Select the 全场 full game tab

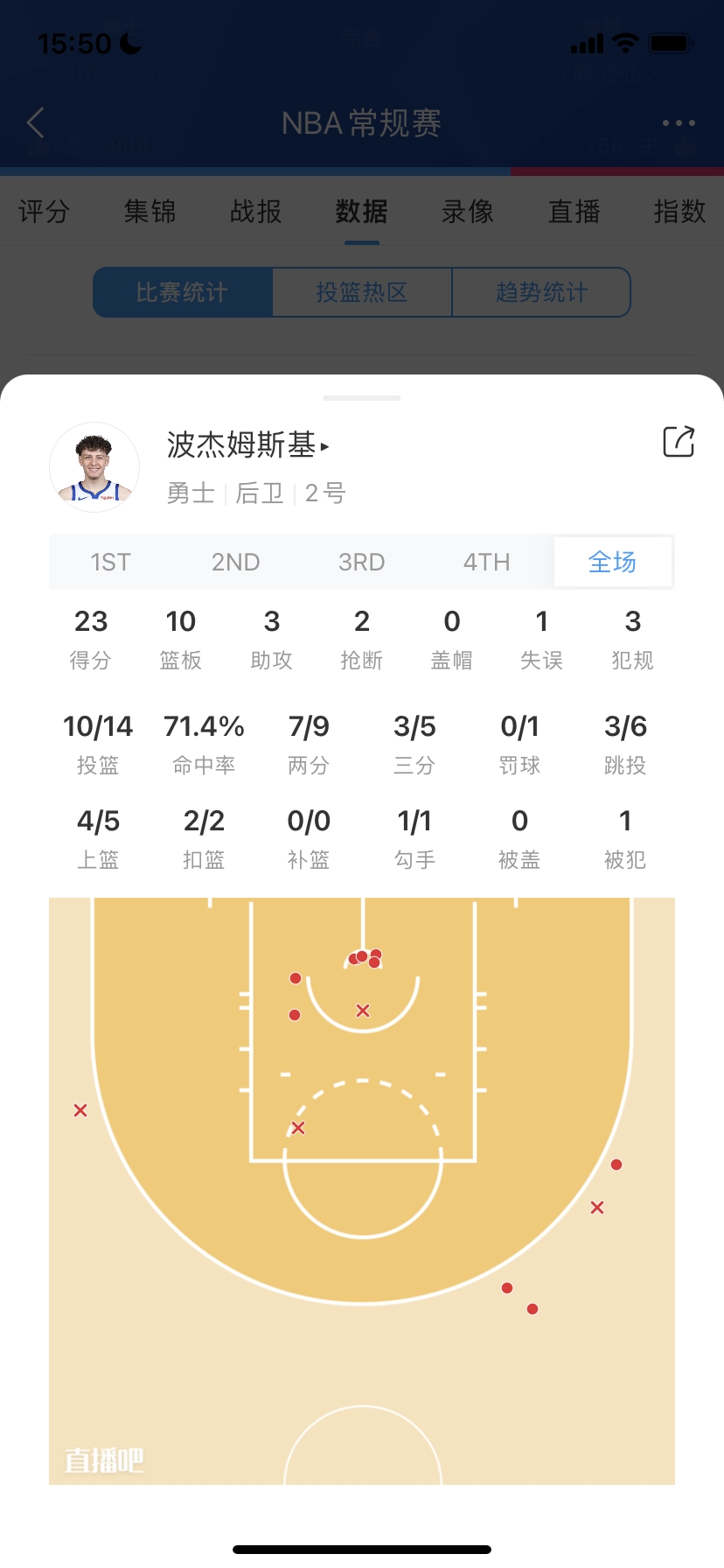613,562
